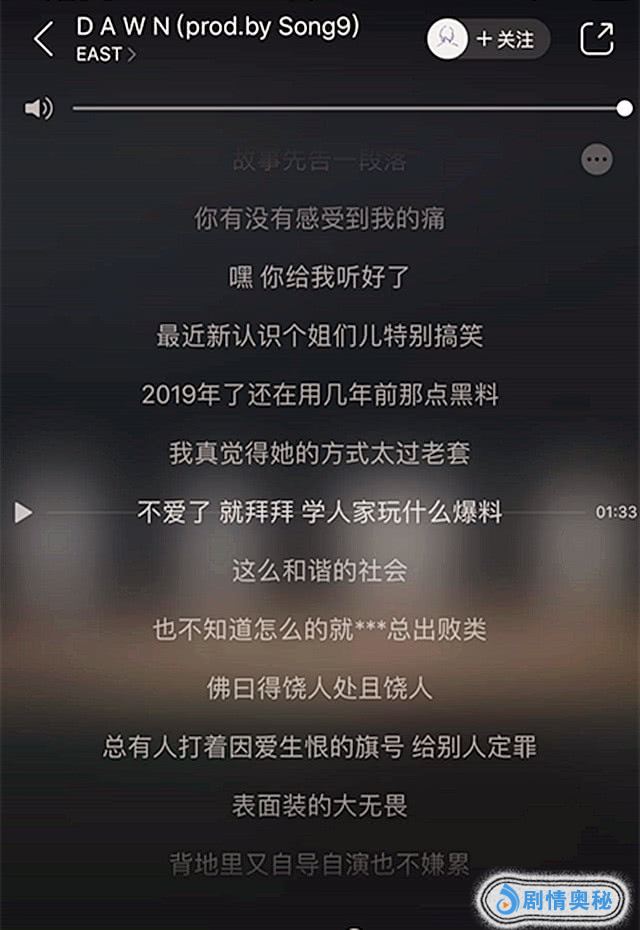
Task: Follow the artist with 关注 button
Action: (x=505, y=40)
